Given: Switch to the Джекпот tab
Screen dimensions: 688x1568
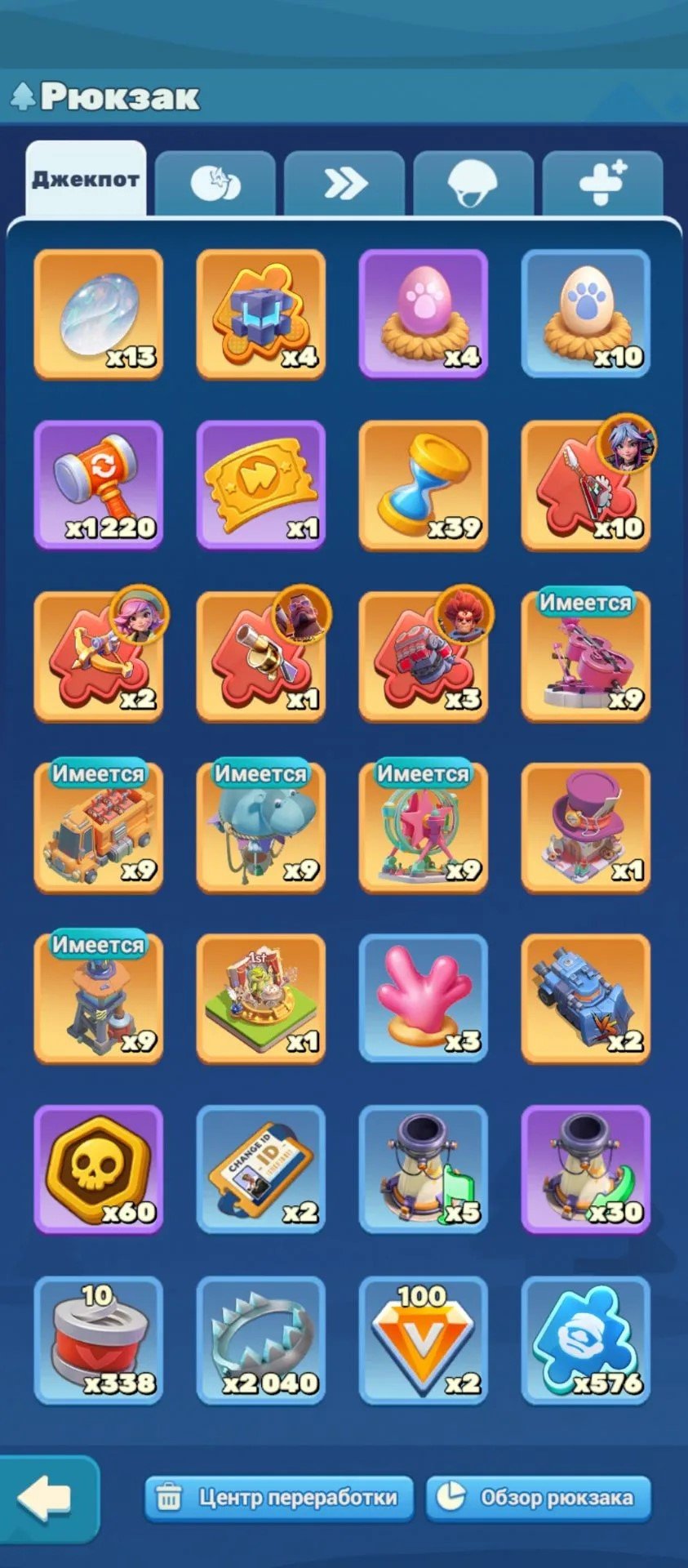Looking at the screenshot, I should [86, 179].
